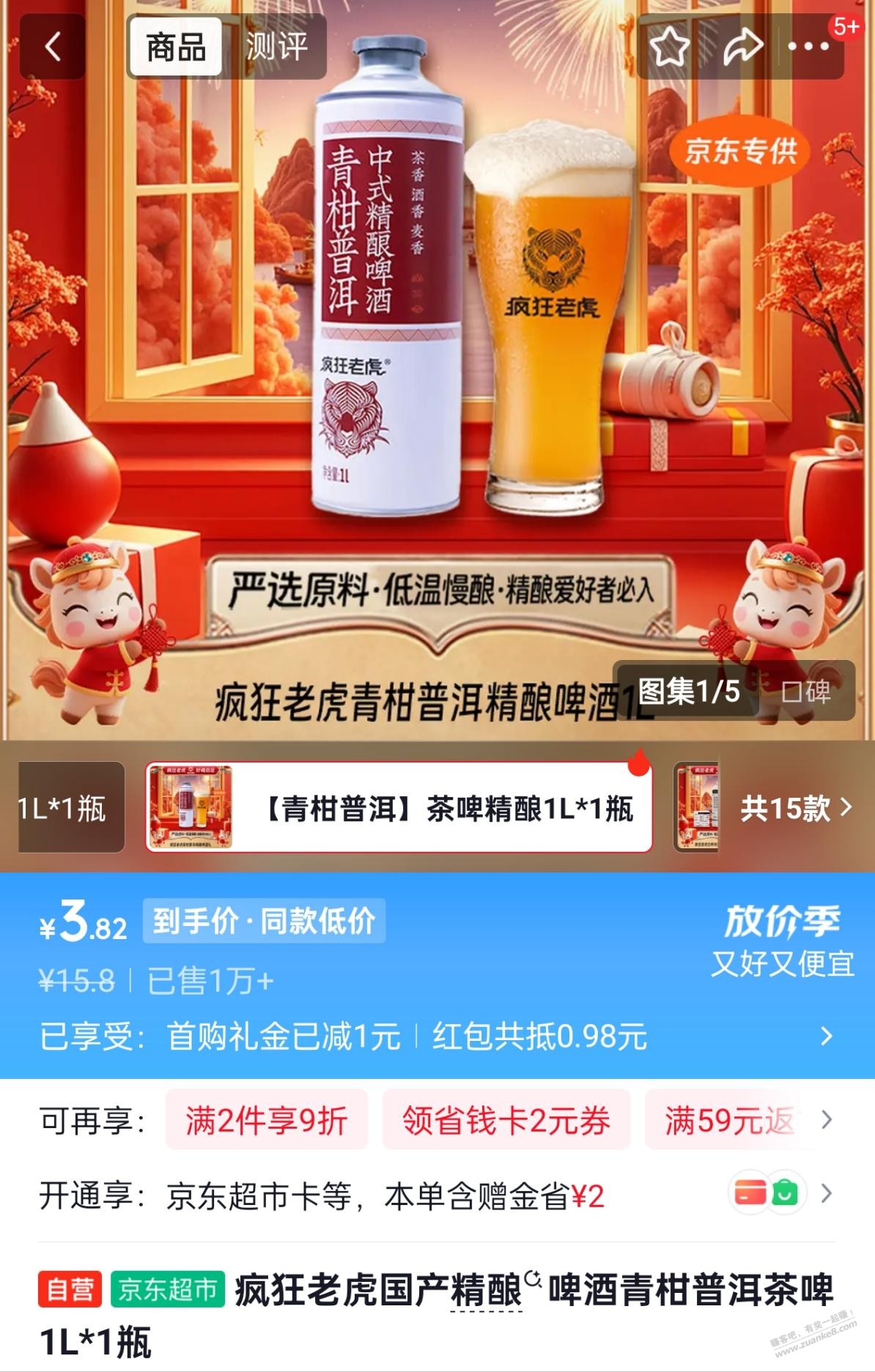Switch to the 测评 tab
The height and width of the screenshot is (1372, 875).
point(276,47)
